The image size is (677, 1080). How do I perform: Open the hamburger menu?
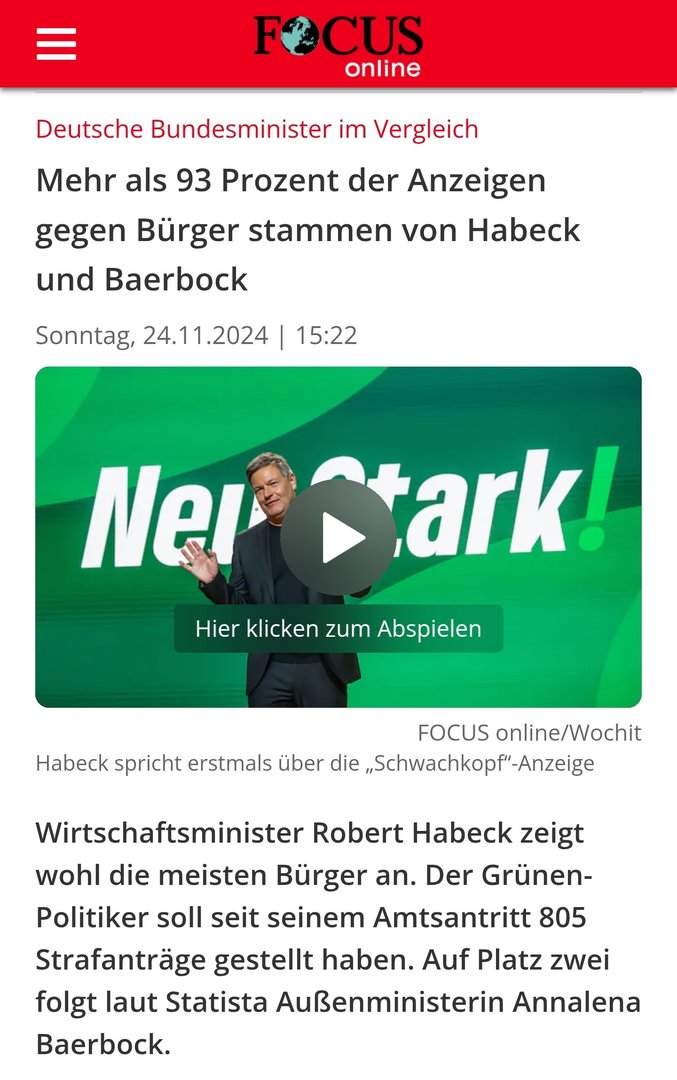click(56, 44)
